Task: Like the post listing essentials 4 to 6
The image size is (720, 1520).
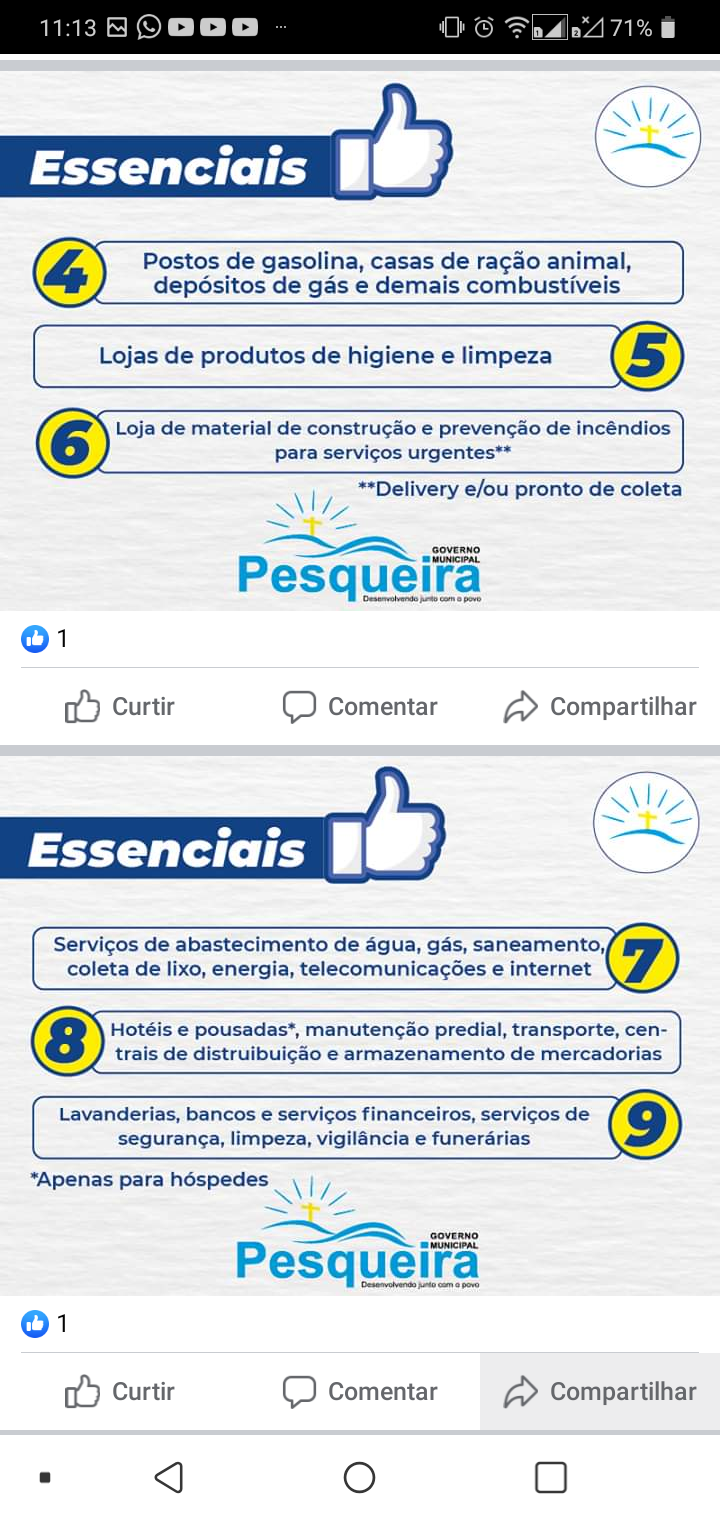Action: tap(120, 707)
